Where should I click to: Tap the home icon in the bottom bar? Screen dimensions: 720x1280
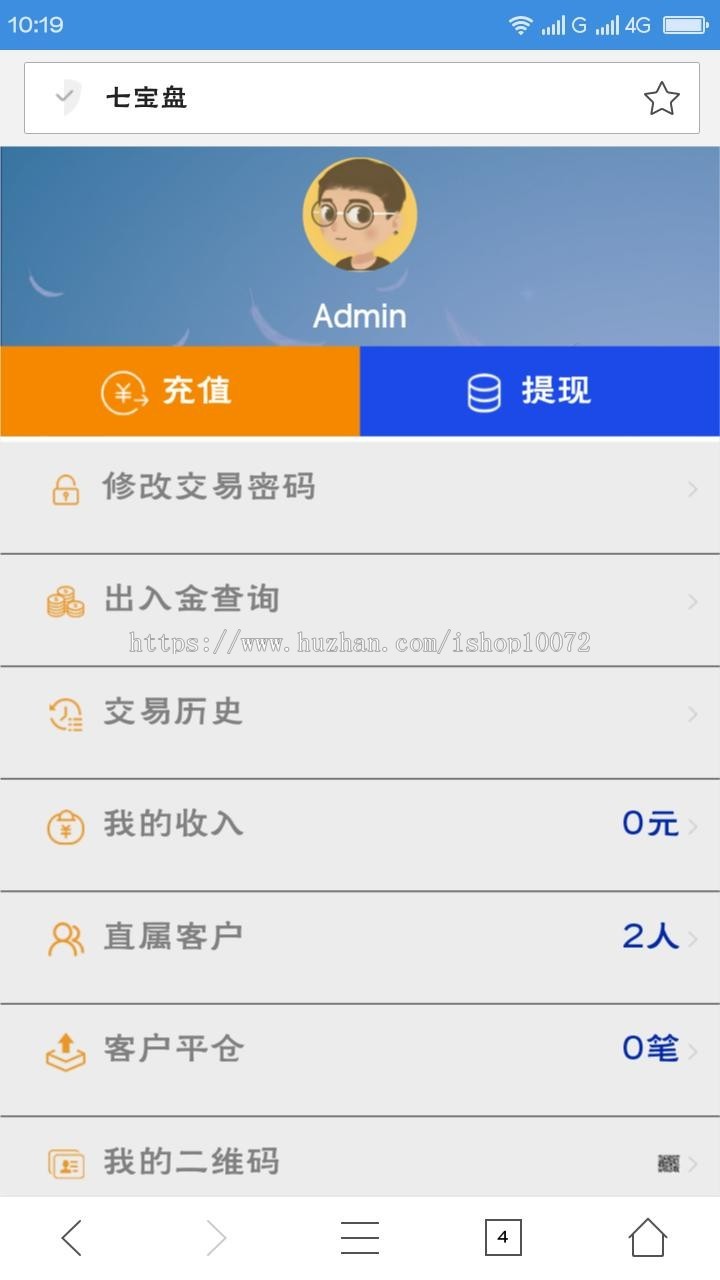[649, 1237]
